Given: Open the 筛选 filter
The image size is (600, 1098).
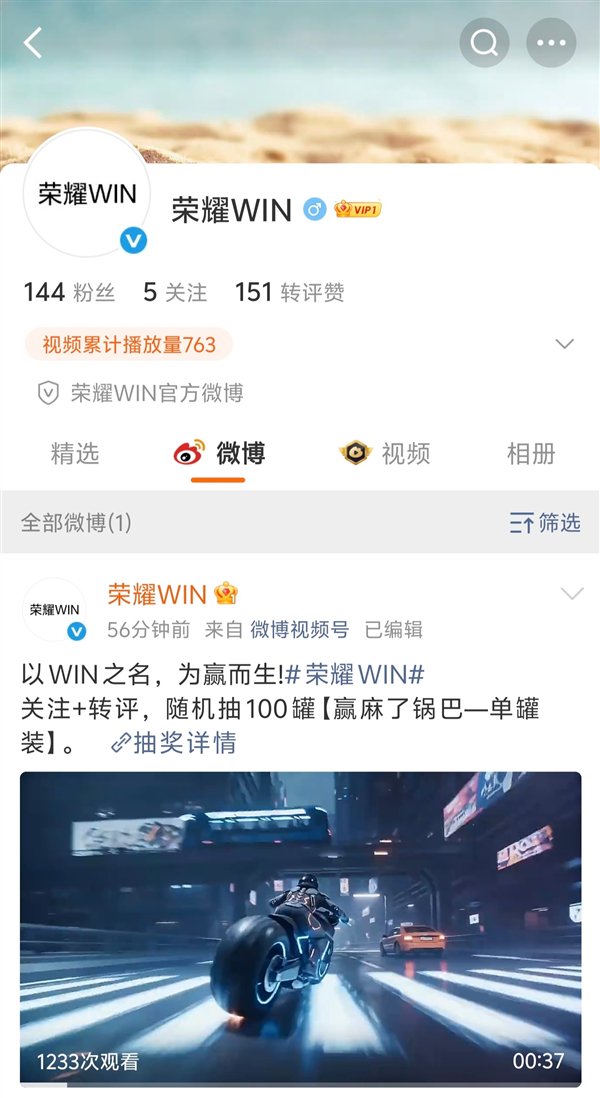Looking at the screenshot, I should coord(545,522).
